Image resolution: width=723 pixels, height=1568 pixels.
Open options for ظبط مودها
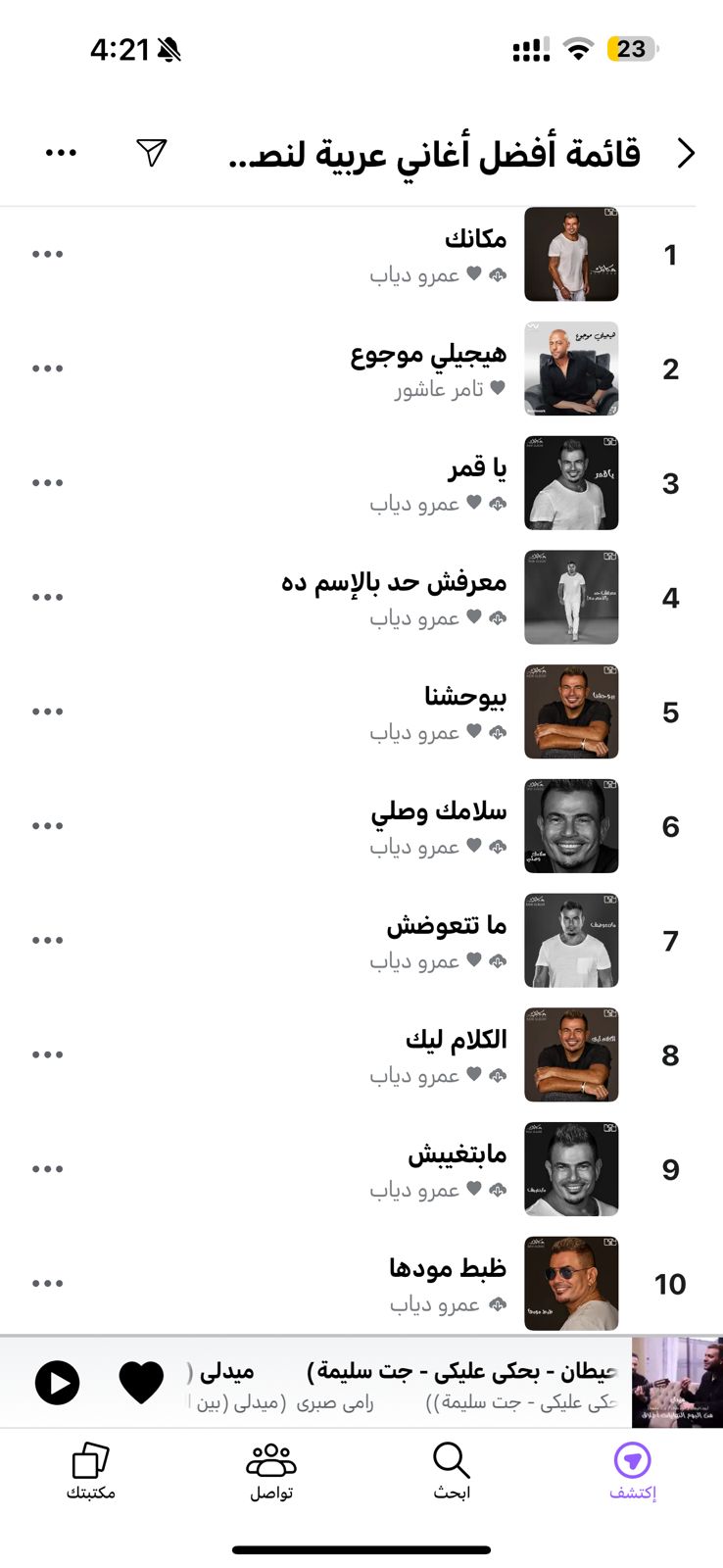(x=47, y=1283)
